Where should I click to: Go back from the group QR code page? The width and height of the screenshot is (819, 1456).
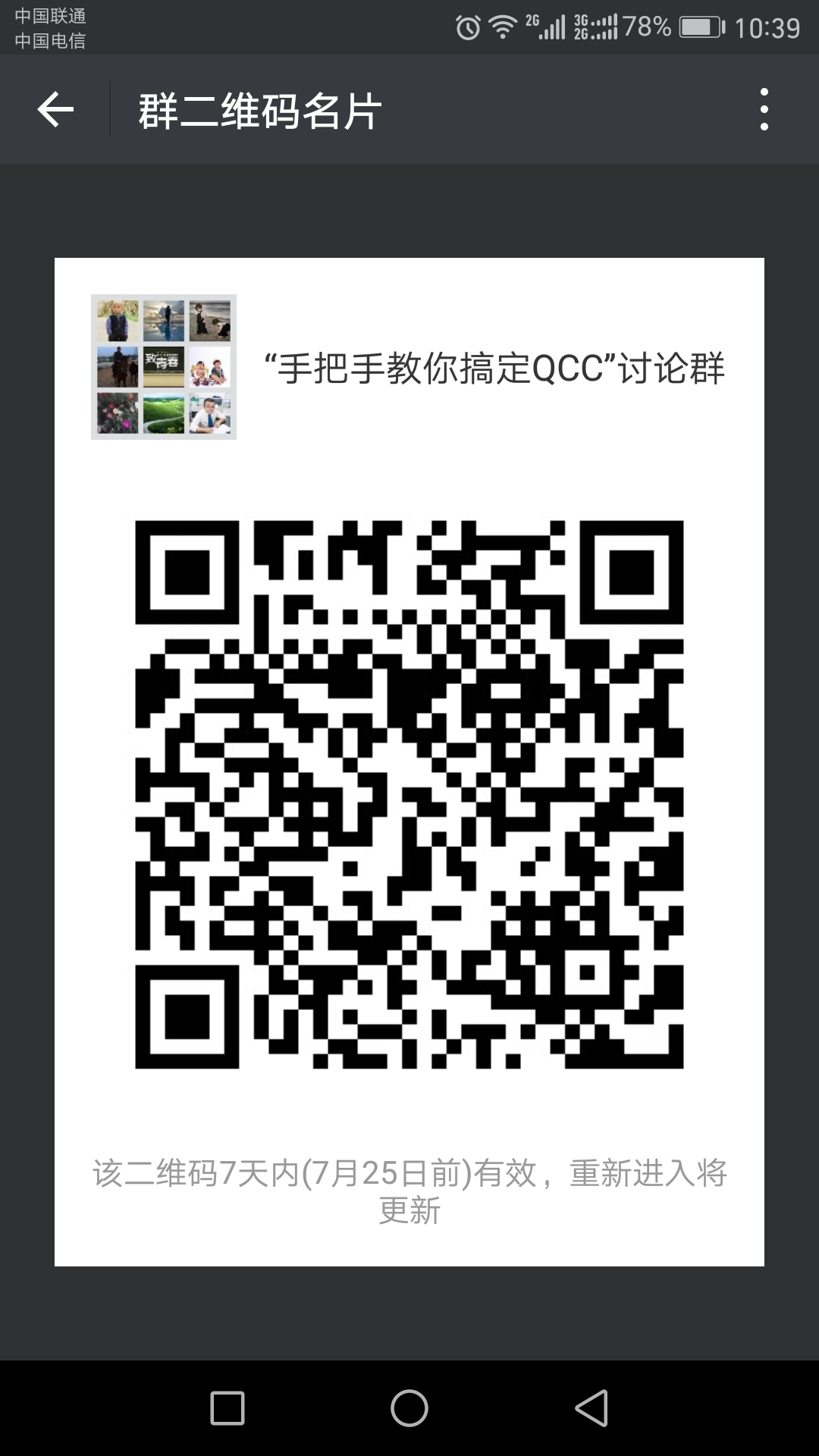point(55,110)
